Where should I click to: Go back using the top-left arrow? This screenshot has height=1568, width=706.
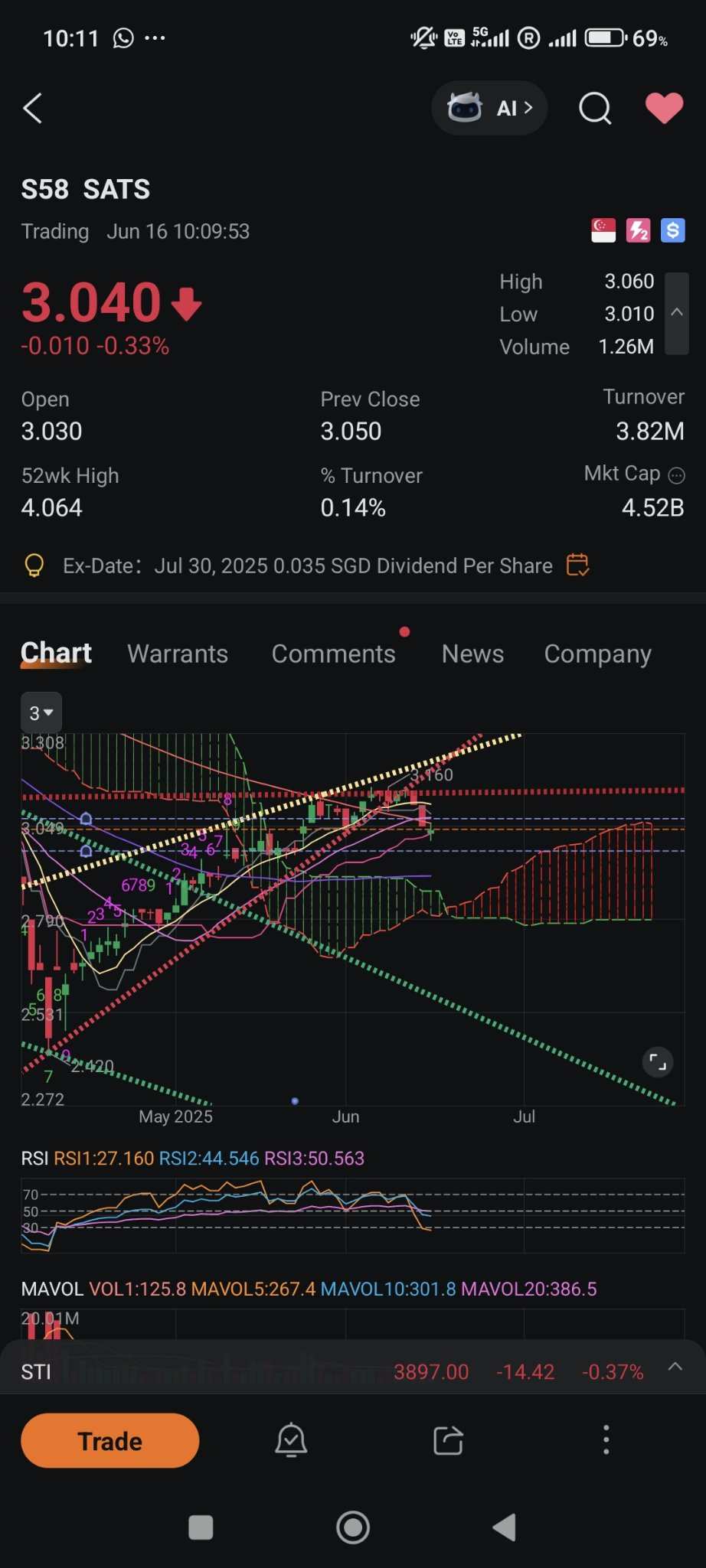click(33, 109)
